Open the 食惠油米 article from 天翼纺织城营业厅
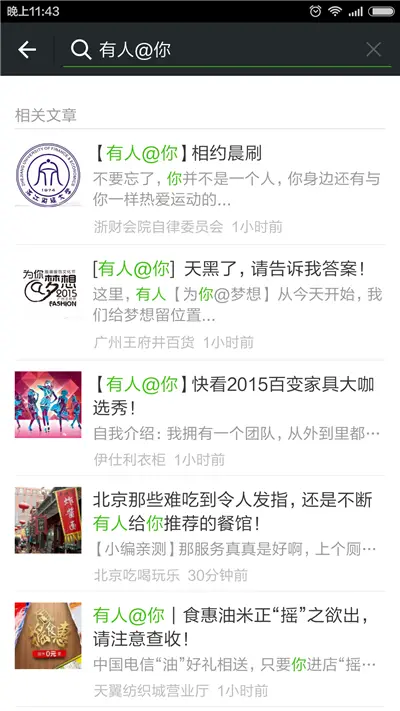Screen dimensions: 400x711 click(200, 649)
